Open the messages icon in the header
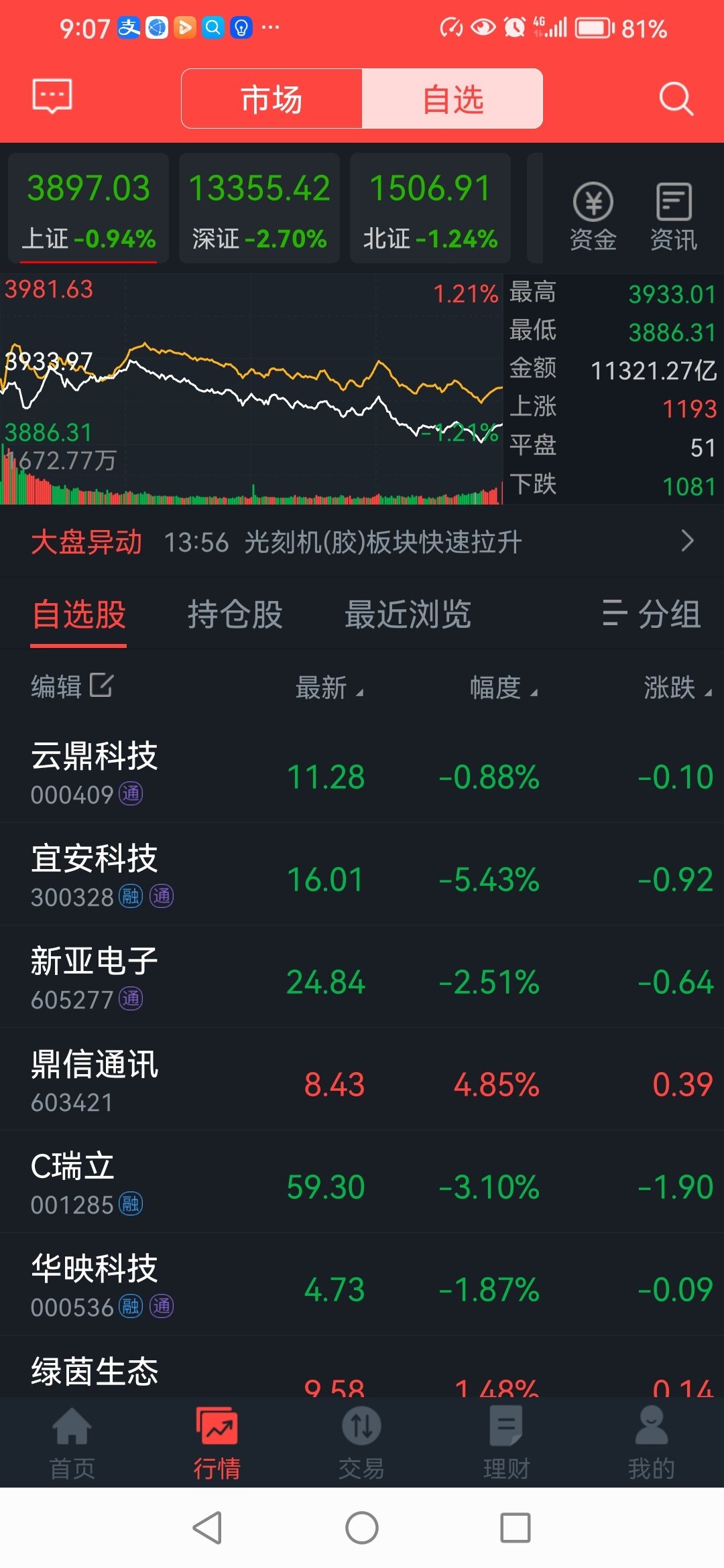The height and width of the screenshot is (1568, 724). (52, 97)
